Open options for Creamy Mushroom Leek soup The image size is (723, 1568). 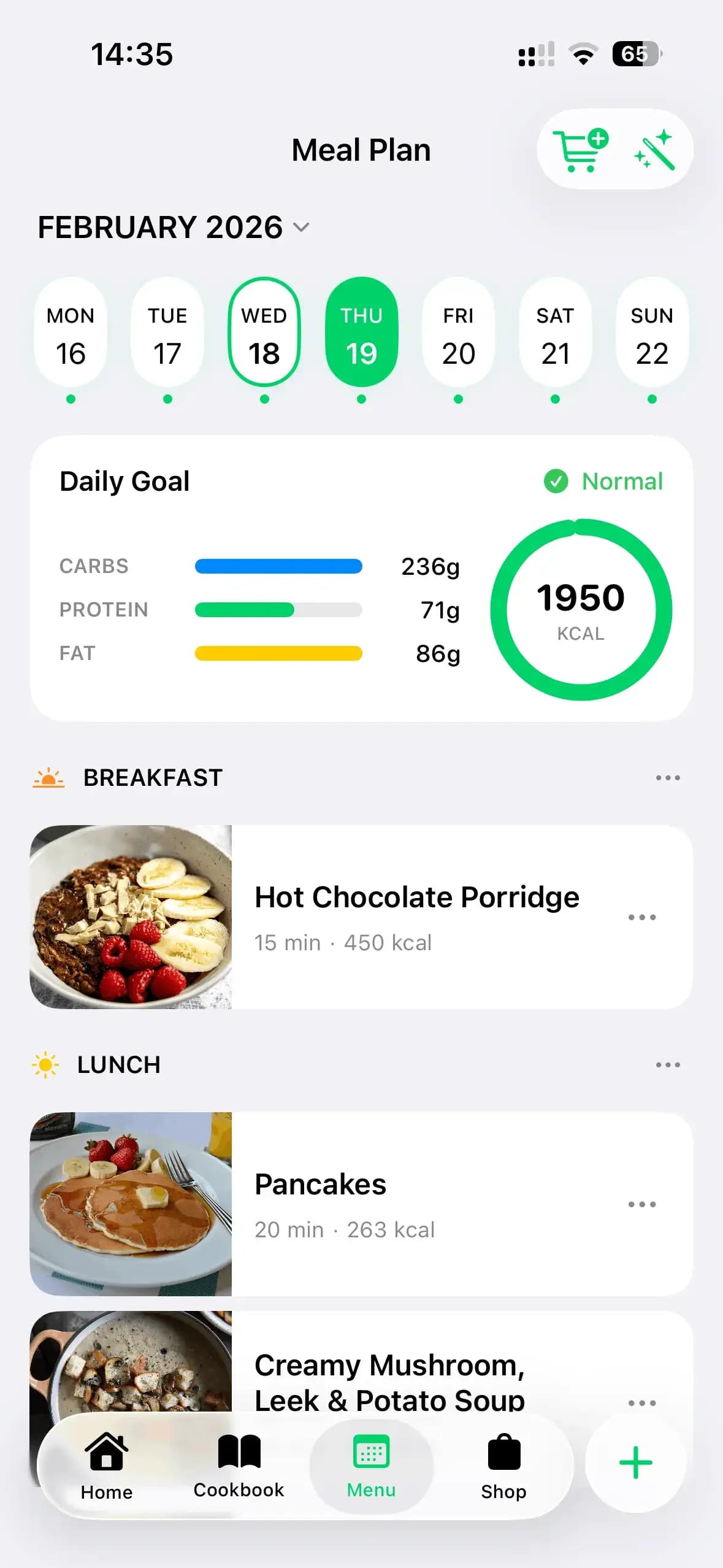pyautogui.click(x=641, y=1402)
